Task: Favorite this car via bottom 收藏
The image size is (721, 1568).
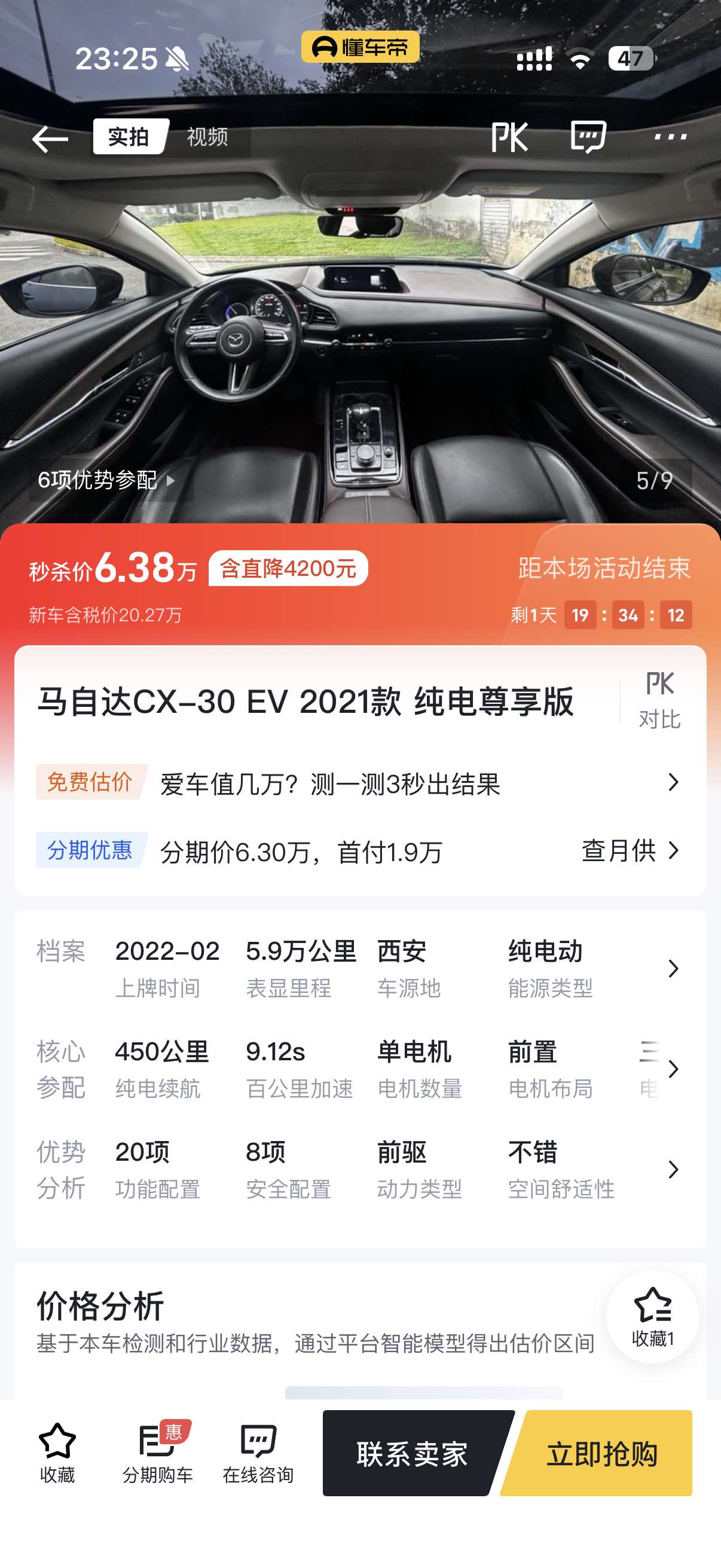Action: pos(57,1453)
